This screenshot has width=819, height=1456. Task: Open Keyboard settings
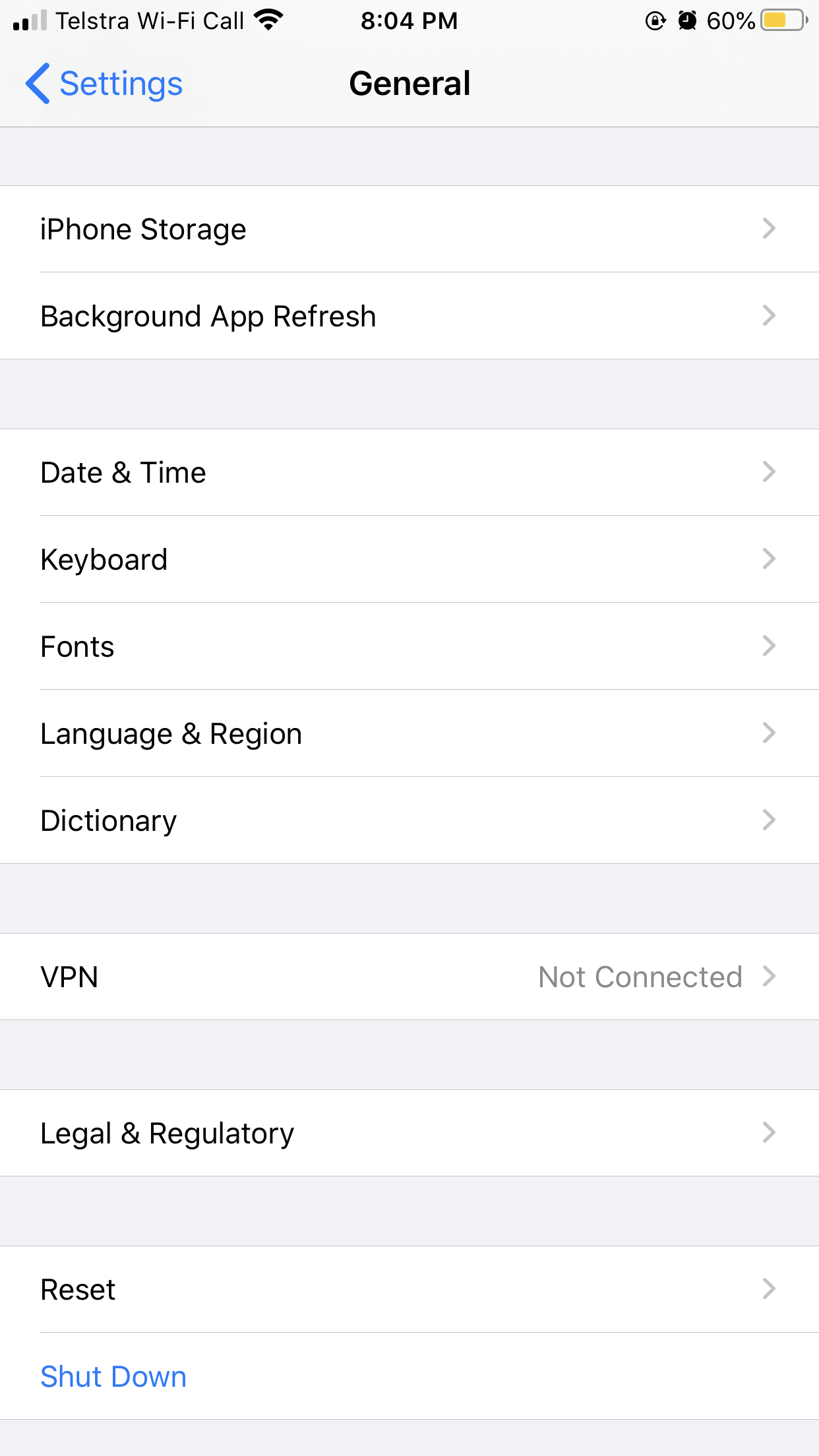click(x=409, y=560)
